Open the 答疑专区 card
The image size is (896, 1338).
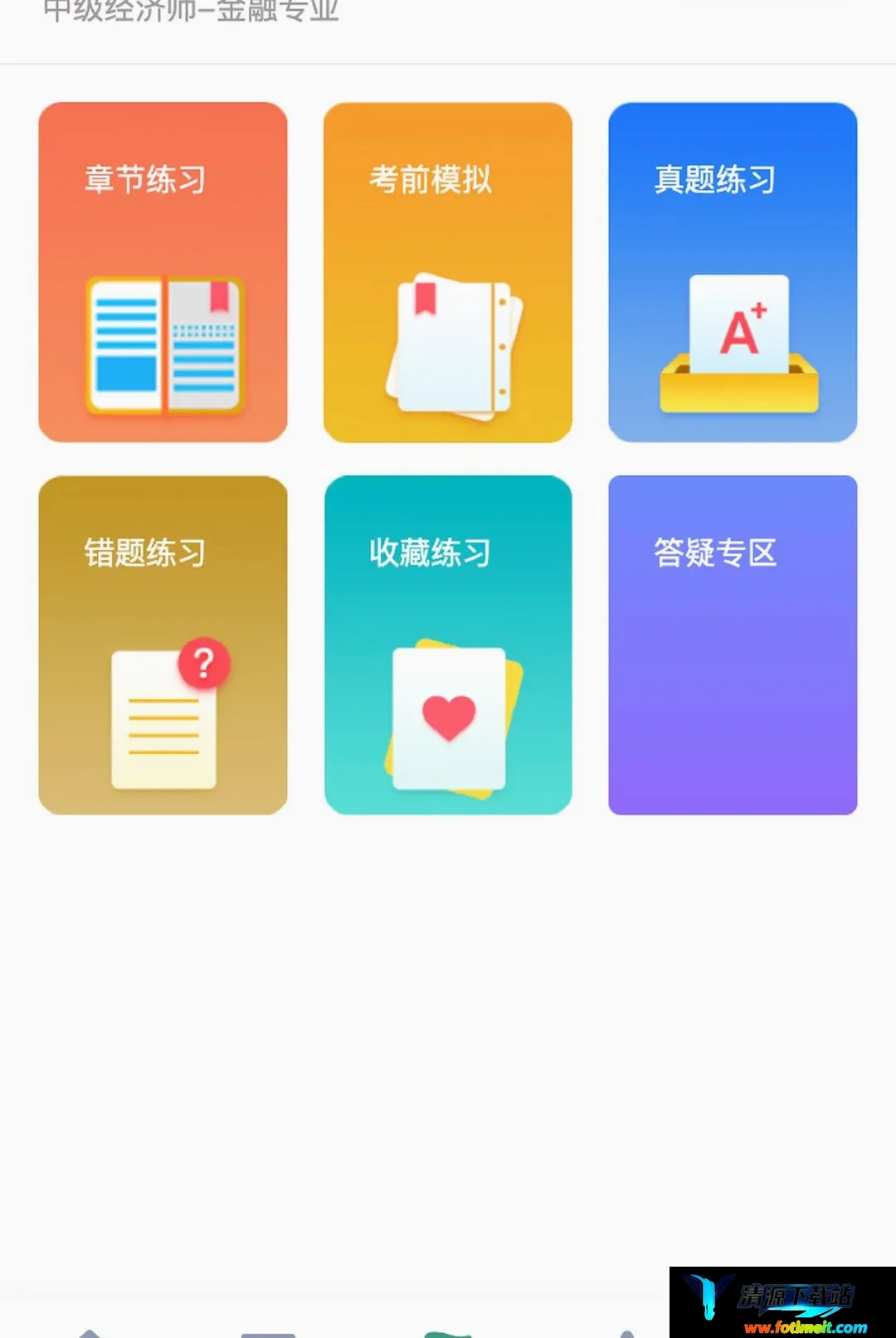coord(733,645)
